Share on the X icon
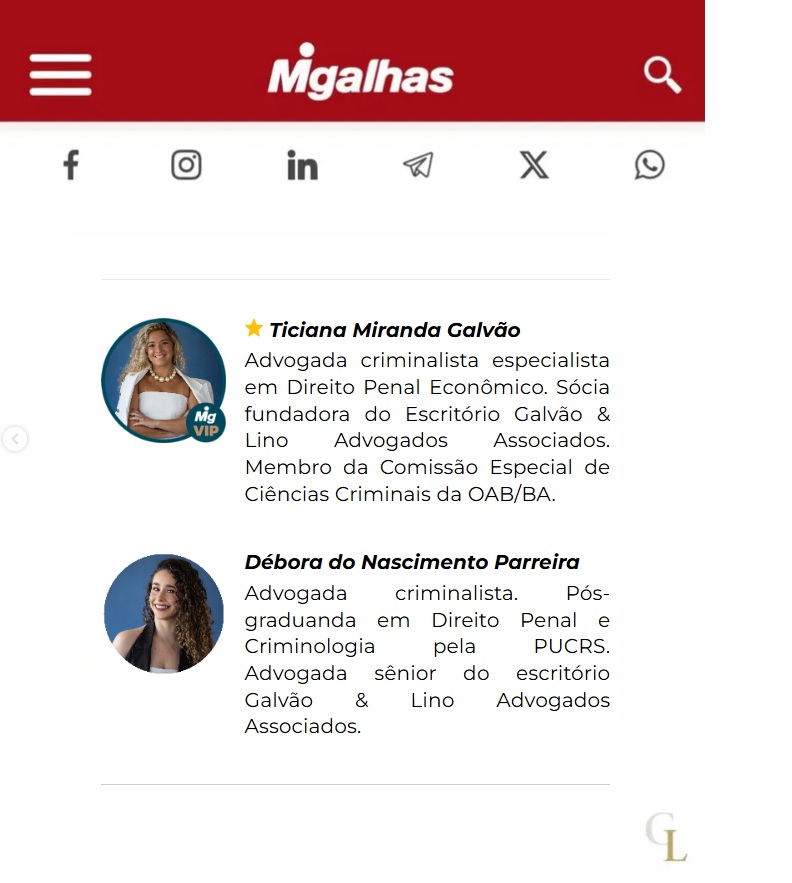 (534, 165)
